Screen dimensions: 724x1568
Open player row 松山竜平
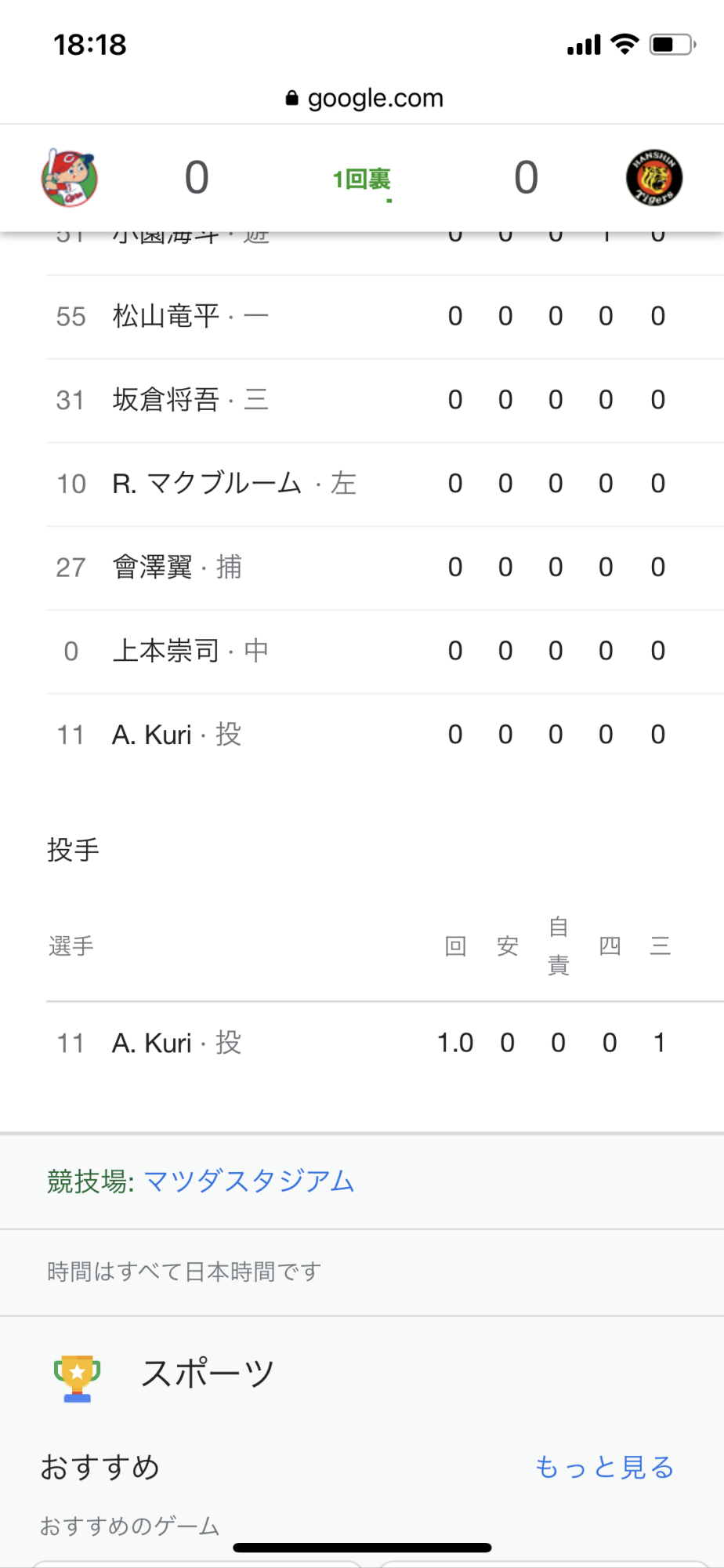point(385,317)
